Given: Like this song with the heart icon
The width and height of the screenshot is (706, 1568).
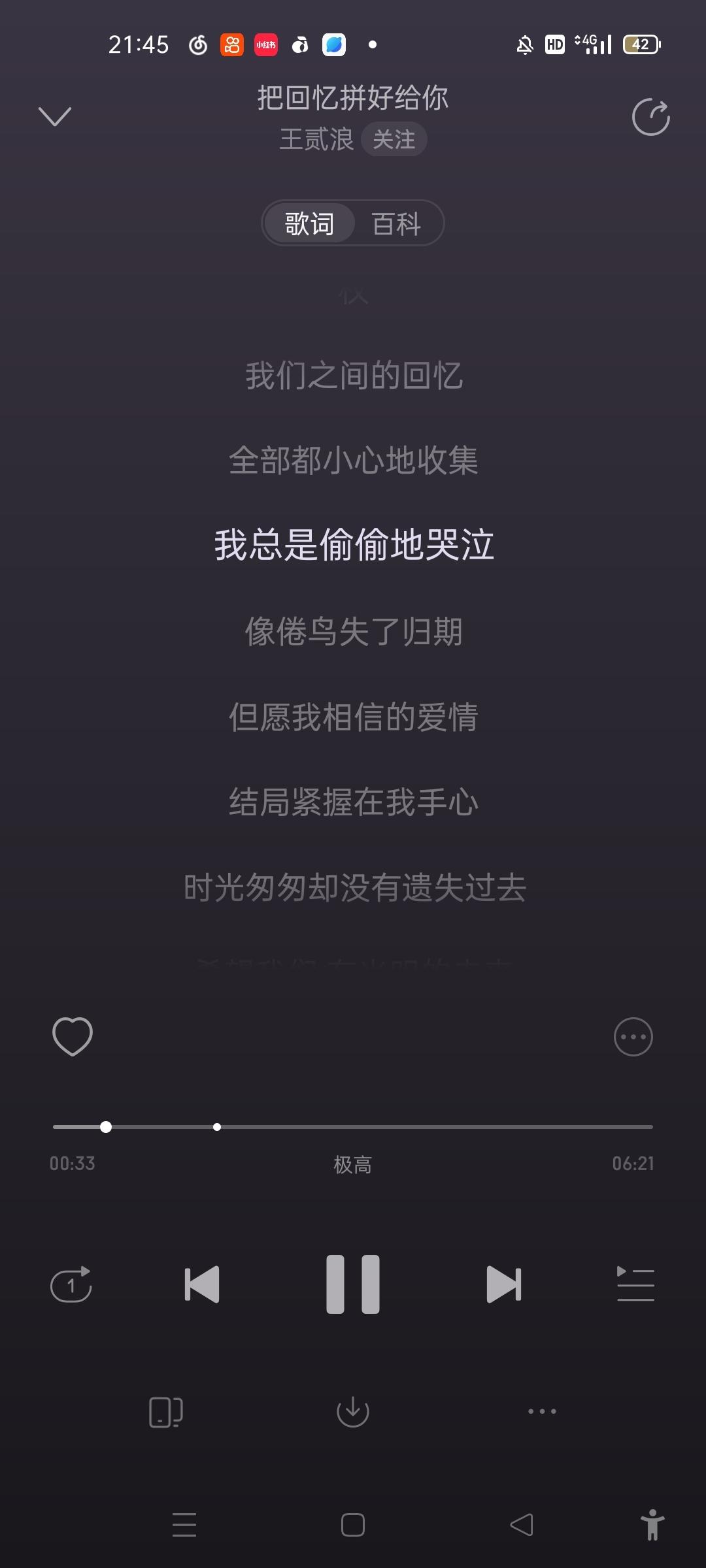Looking at the screenshot, I should coord(73,1036).
